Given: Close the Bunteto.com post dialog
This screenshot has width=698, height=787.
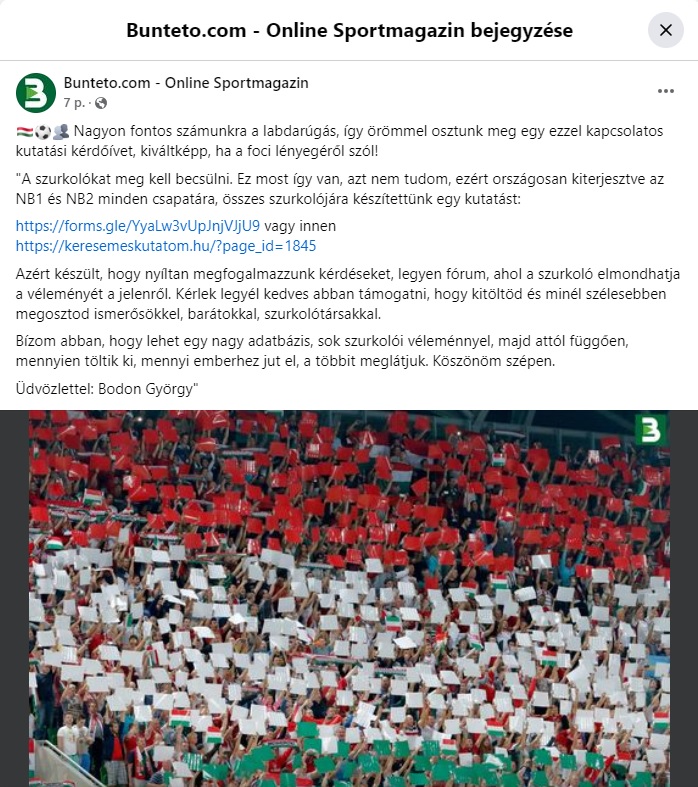Looking at the screenshot, I should 665,30.
